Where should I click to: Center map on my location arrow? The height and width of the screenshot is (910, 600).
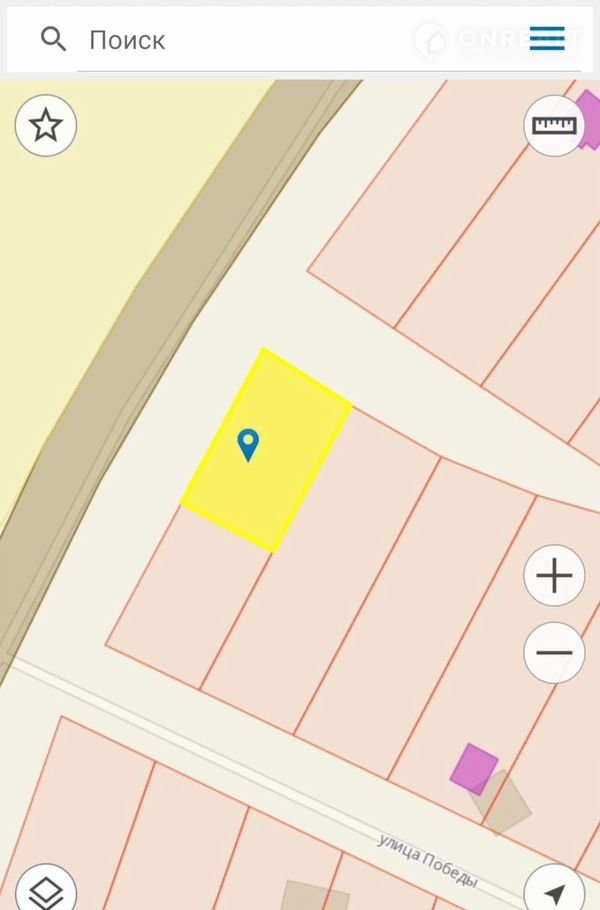pyautogui.click(x=554, y=890)
